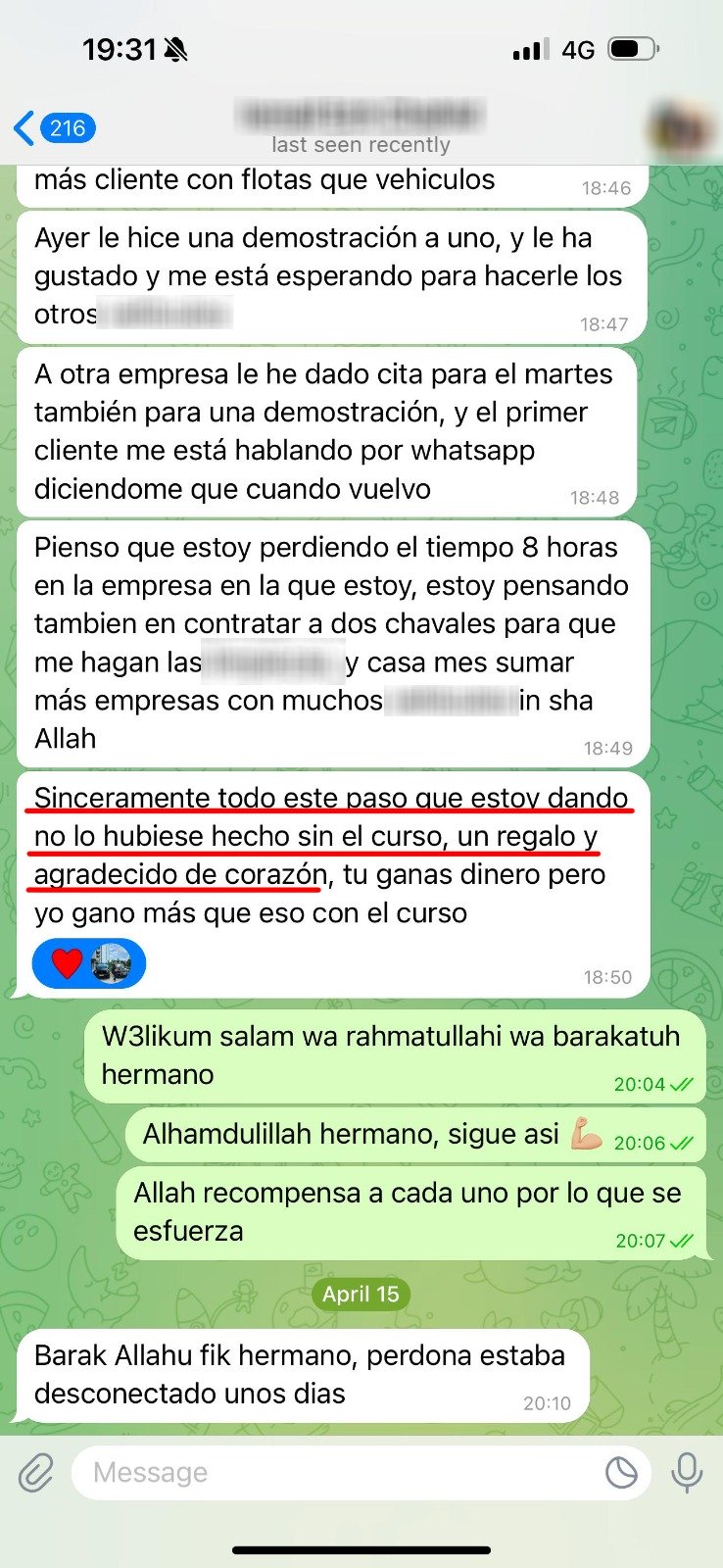
Task: Focus the Message input field
Action: click(333, 1472)
